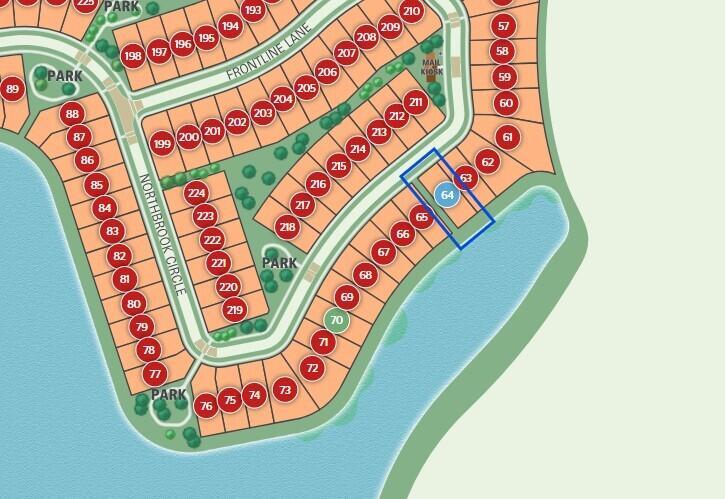Choose lot 216 on the map
This screenshot has width=725, height=499.
tap(318, 184)
